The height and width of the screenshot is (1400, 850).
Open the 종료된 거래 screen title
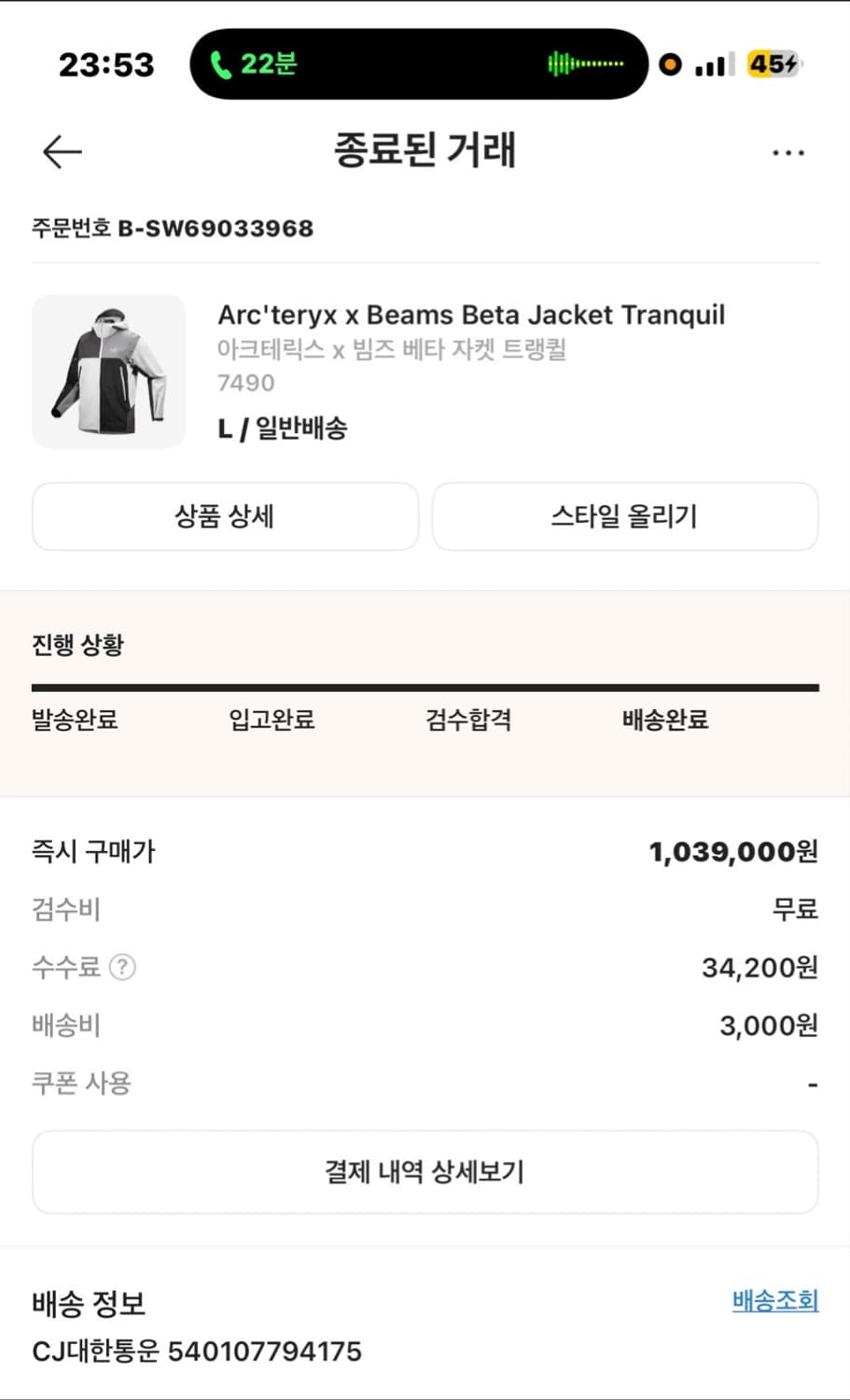(x=425, y=151)
